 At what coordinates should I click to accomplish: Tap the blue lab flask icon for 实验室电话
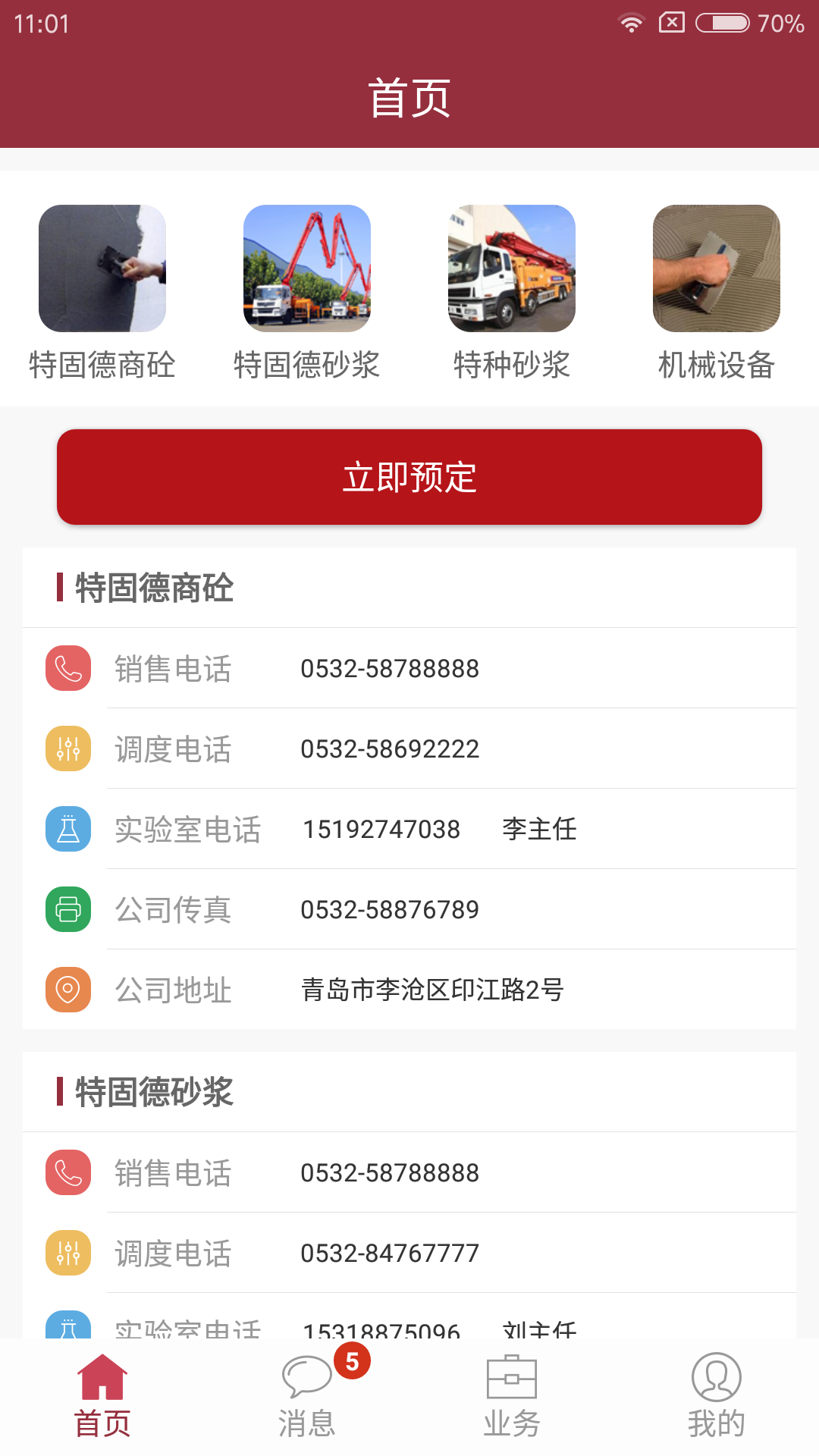(67, 830)
